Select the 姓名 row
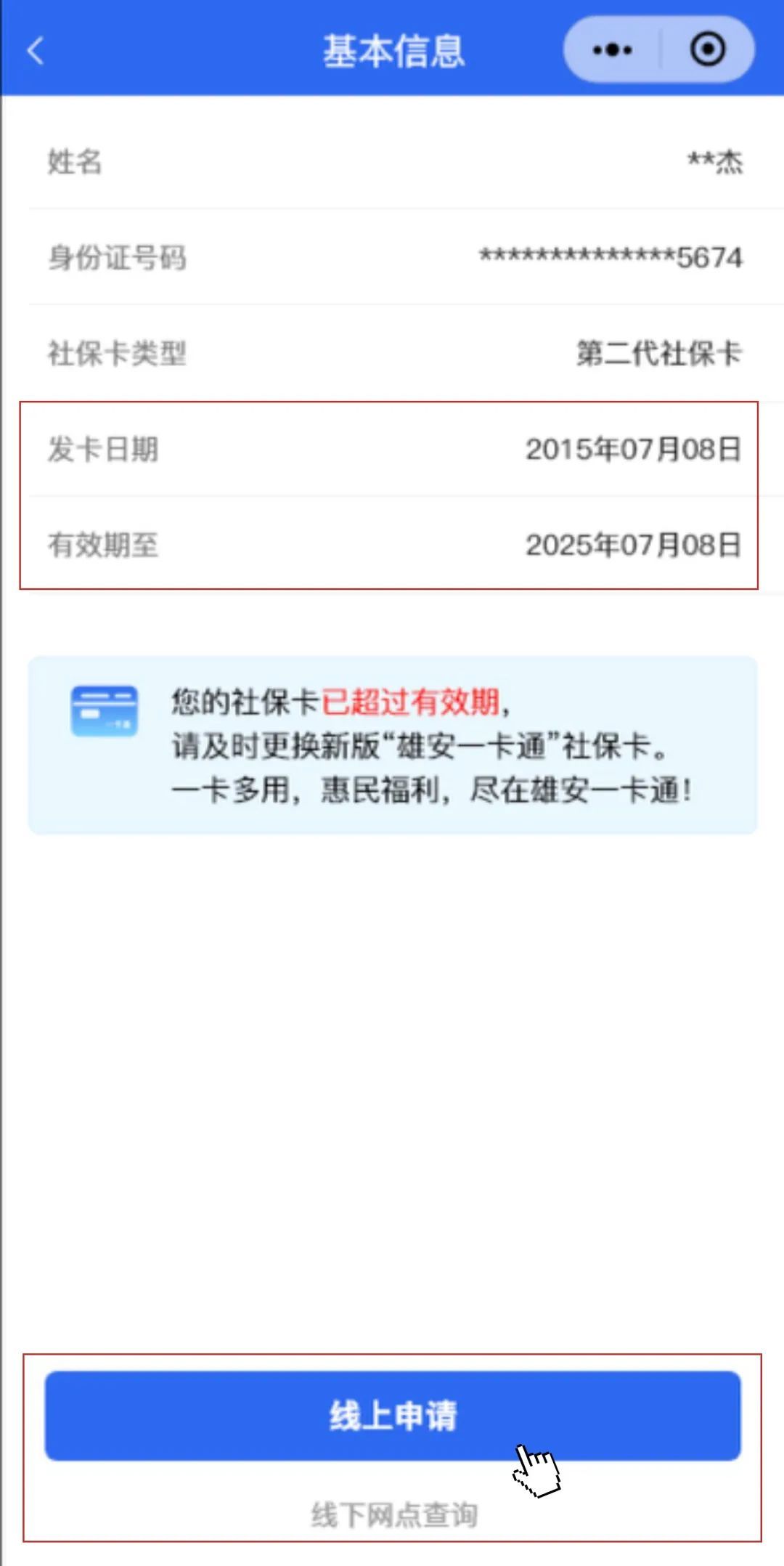Image resolution: width=784 pixels, height=1566 pixels. point(392,163)
